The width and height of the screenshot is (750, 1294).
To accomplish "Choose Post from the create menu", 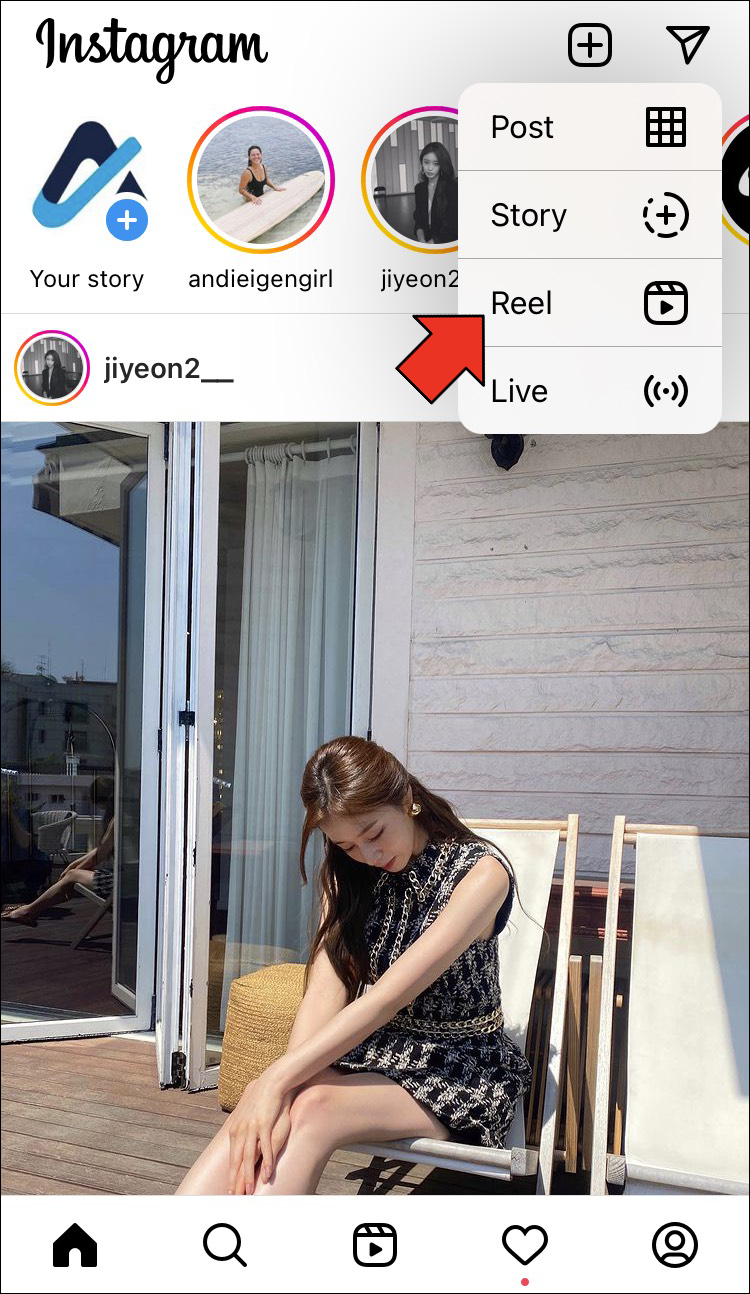I will coord(589,128).
